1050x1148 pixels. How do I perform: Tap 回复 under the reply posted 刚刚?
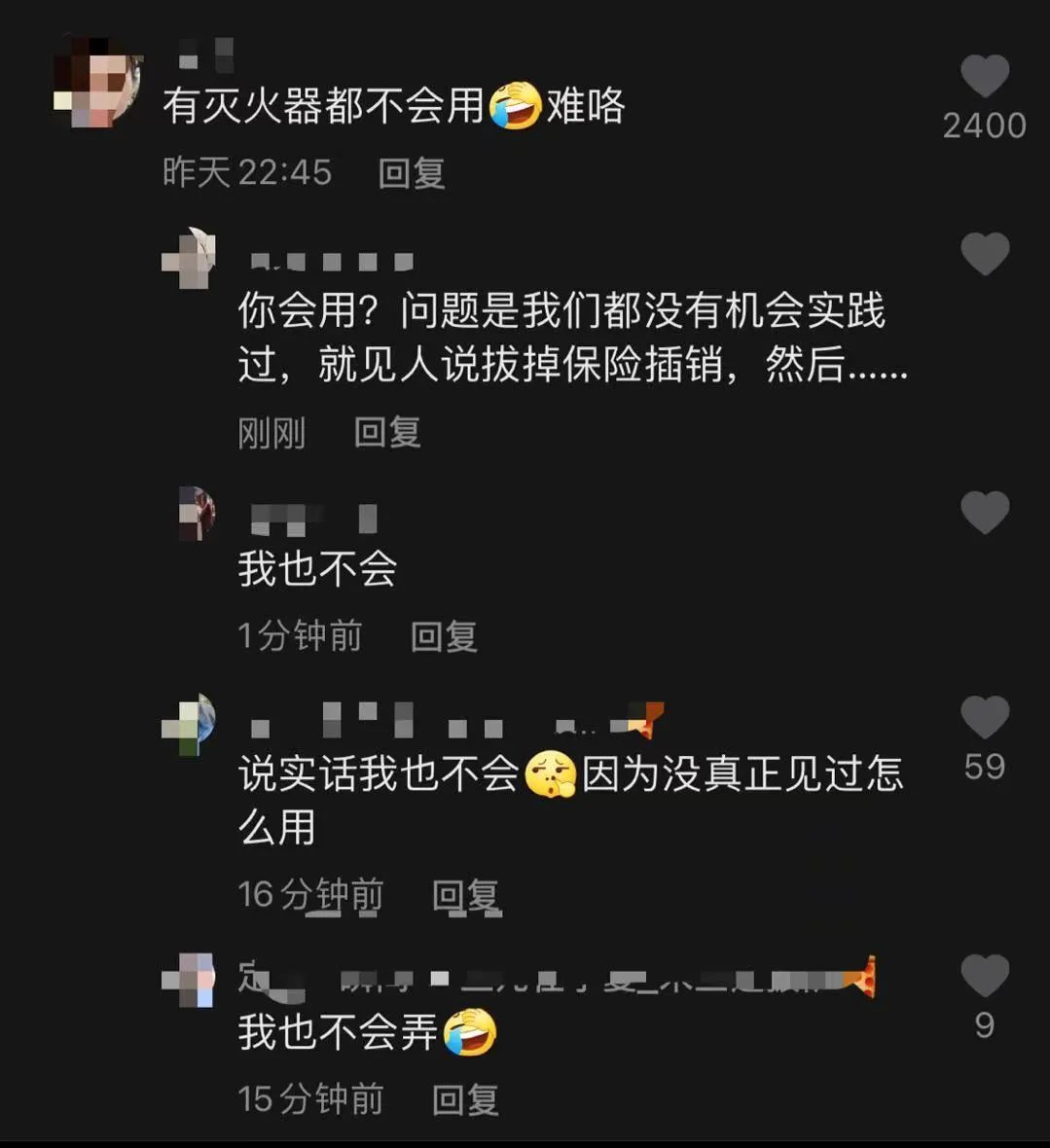pos(386,432)
